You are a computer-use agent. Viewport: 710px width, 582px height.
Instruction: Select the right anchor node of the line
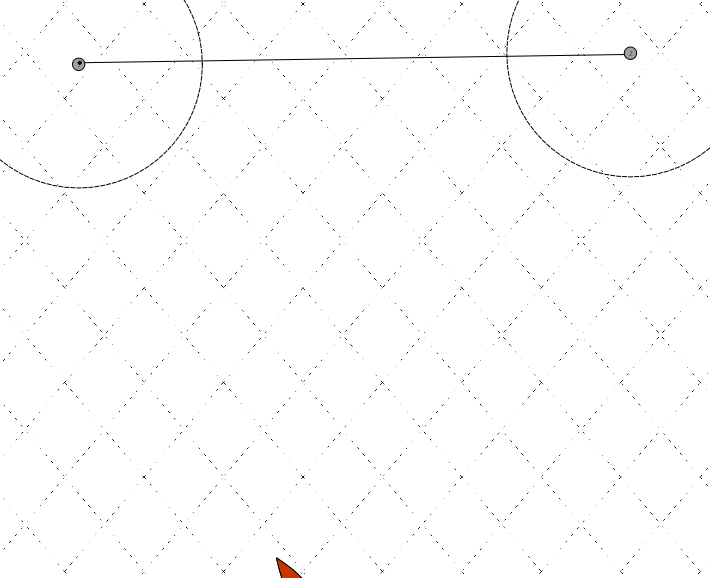coord(630,53)
